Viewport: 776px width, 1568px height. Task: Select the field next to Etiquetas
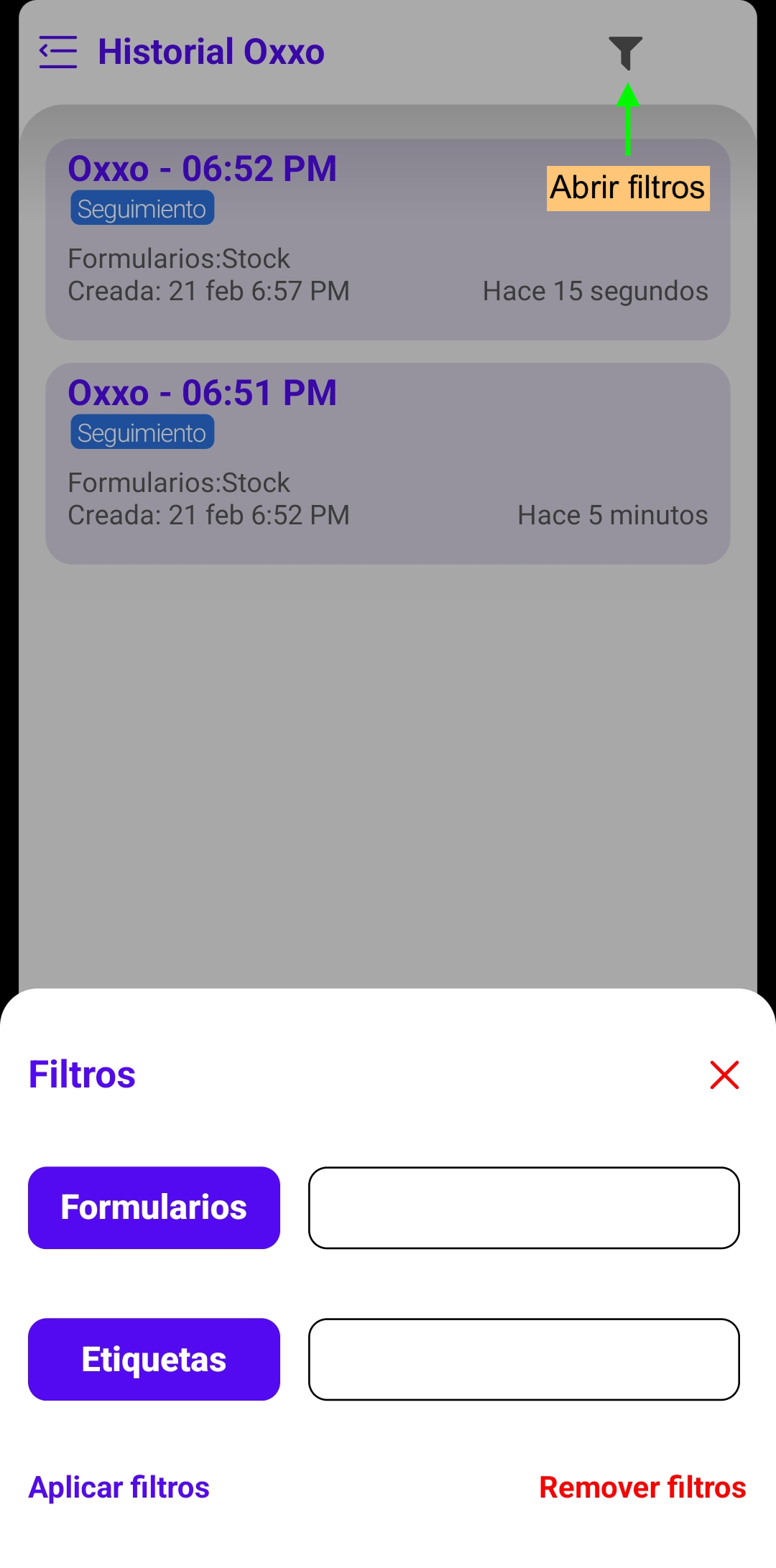click(x=524, y=1359)
